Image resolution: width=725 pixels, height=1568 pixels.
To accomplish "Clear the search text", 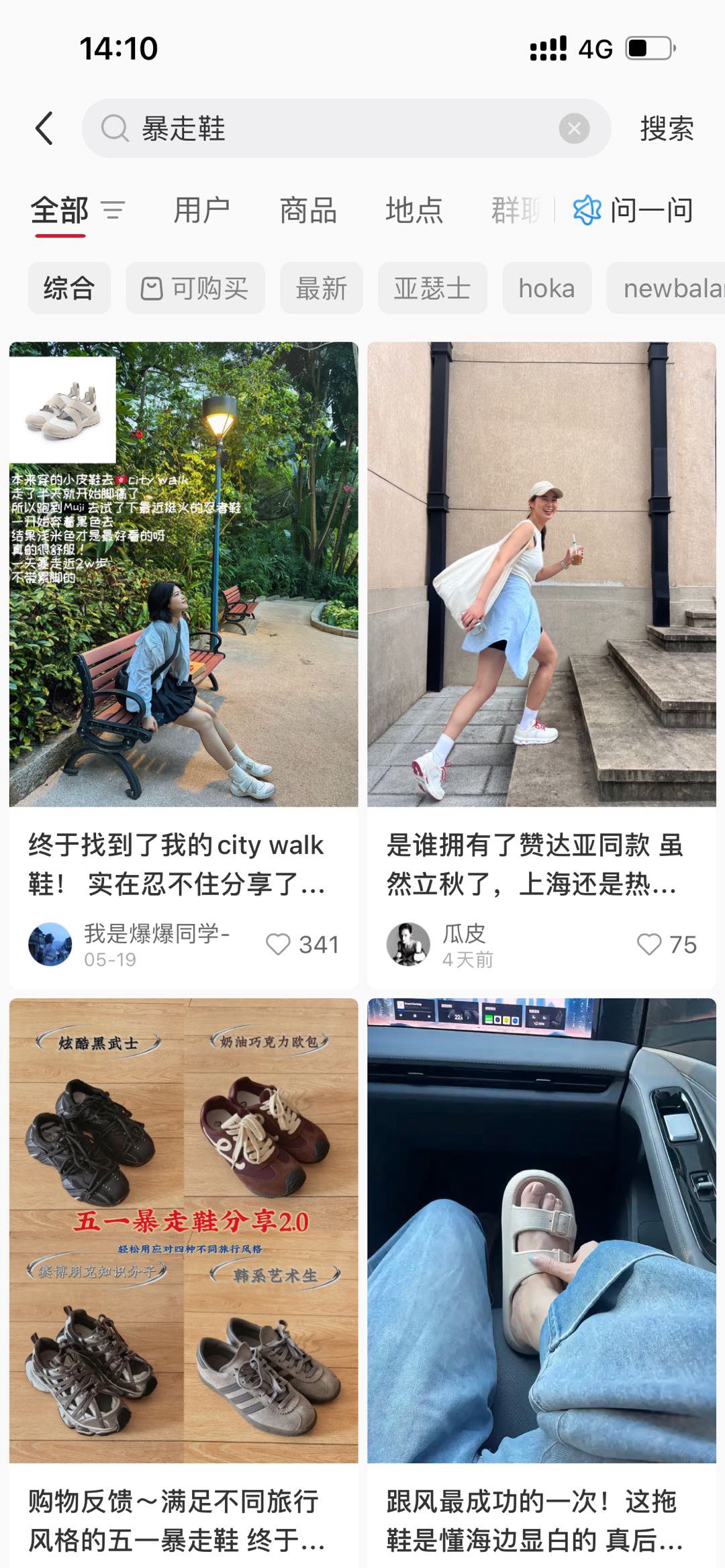I will (574, 128).
